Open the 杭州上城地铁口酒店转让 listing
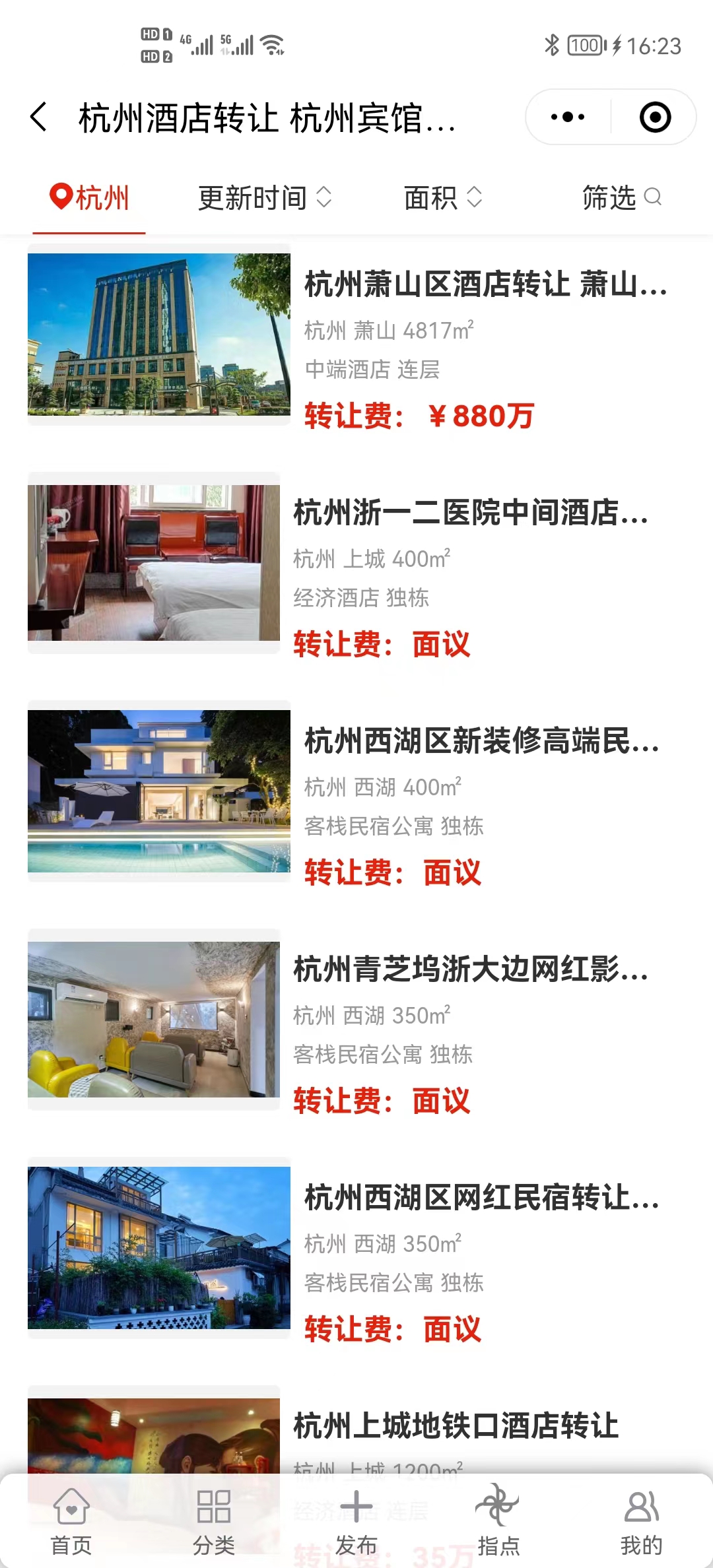This screenshot has width=713, height=1568. tap(456, 1425)
